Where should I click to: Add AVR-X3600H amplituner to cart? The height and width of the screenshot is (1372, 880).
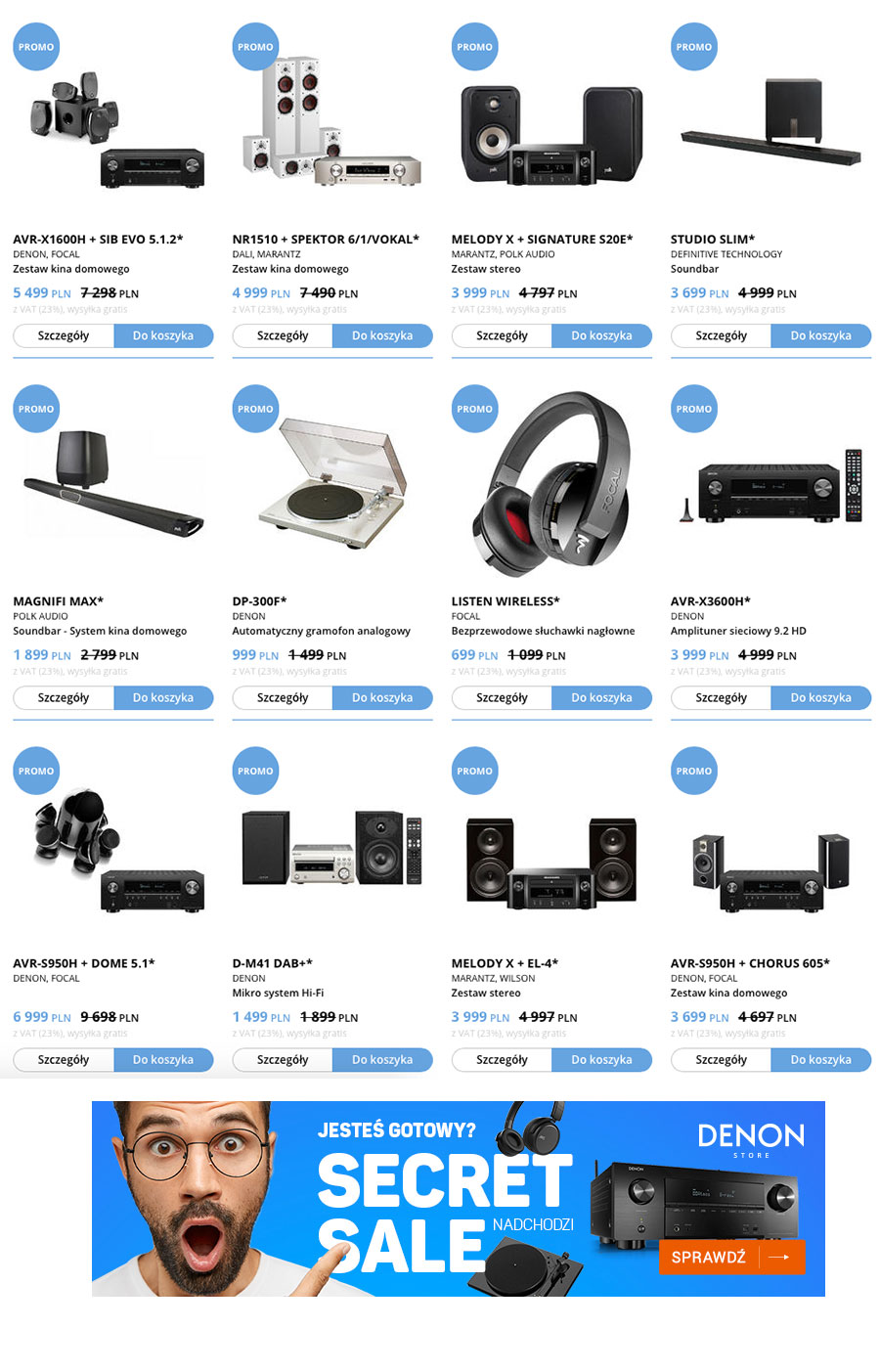pyautogui.click(x=820, y=697)
